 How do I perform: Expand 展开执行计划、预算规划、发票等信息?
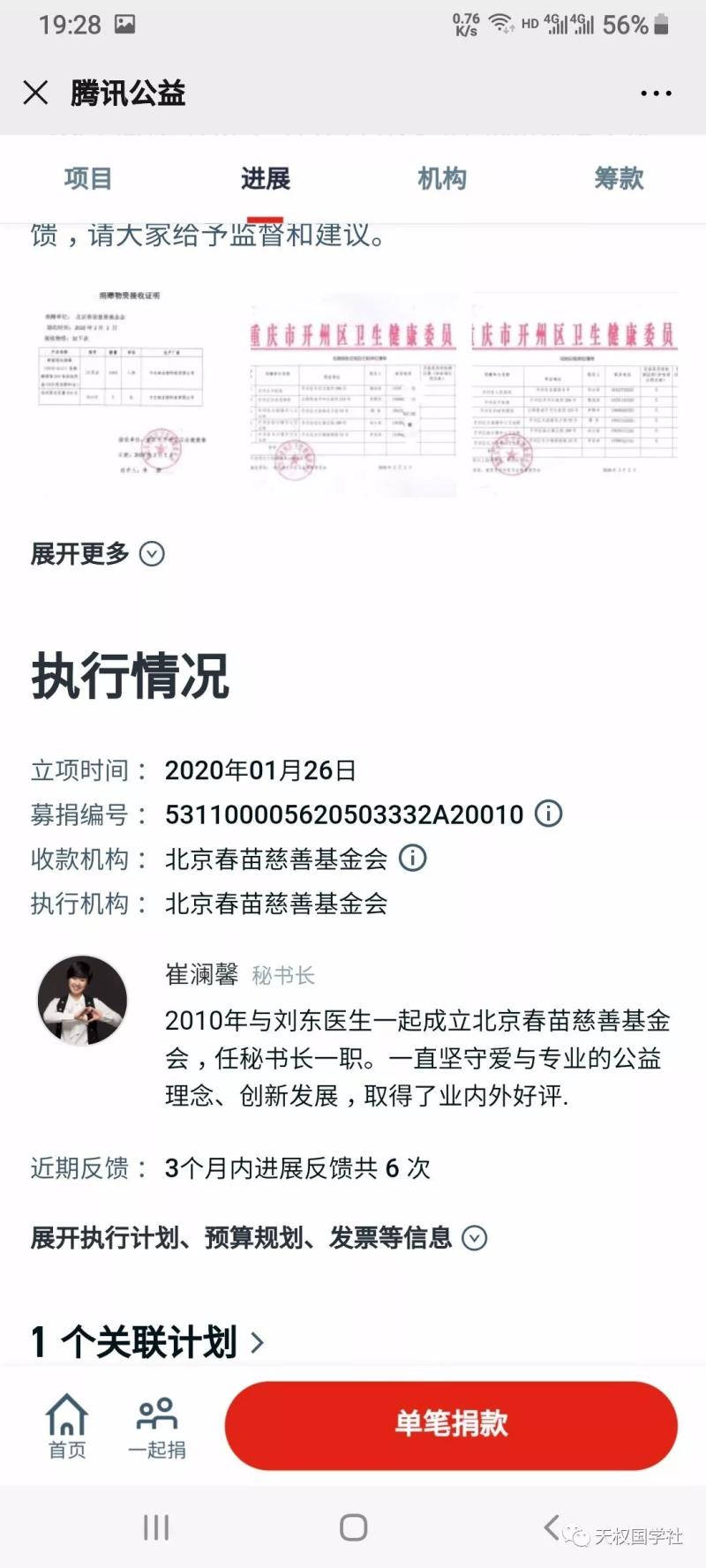coord(259,1238)
